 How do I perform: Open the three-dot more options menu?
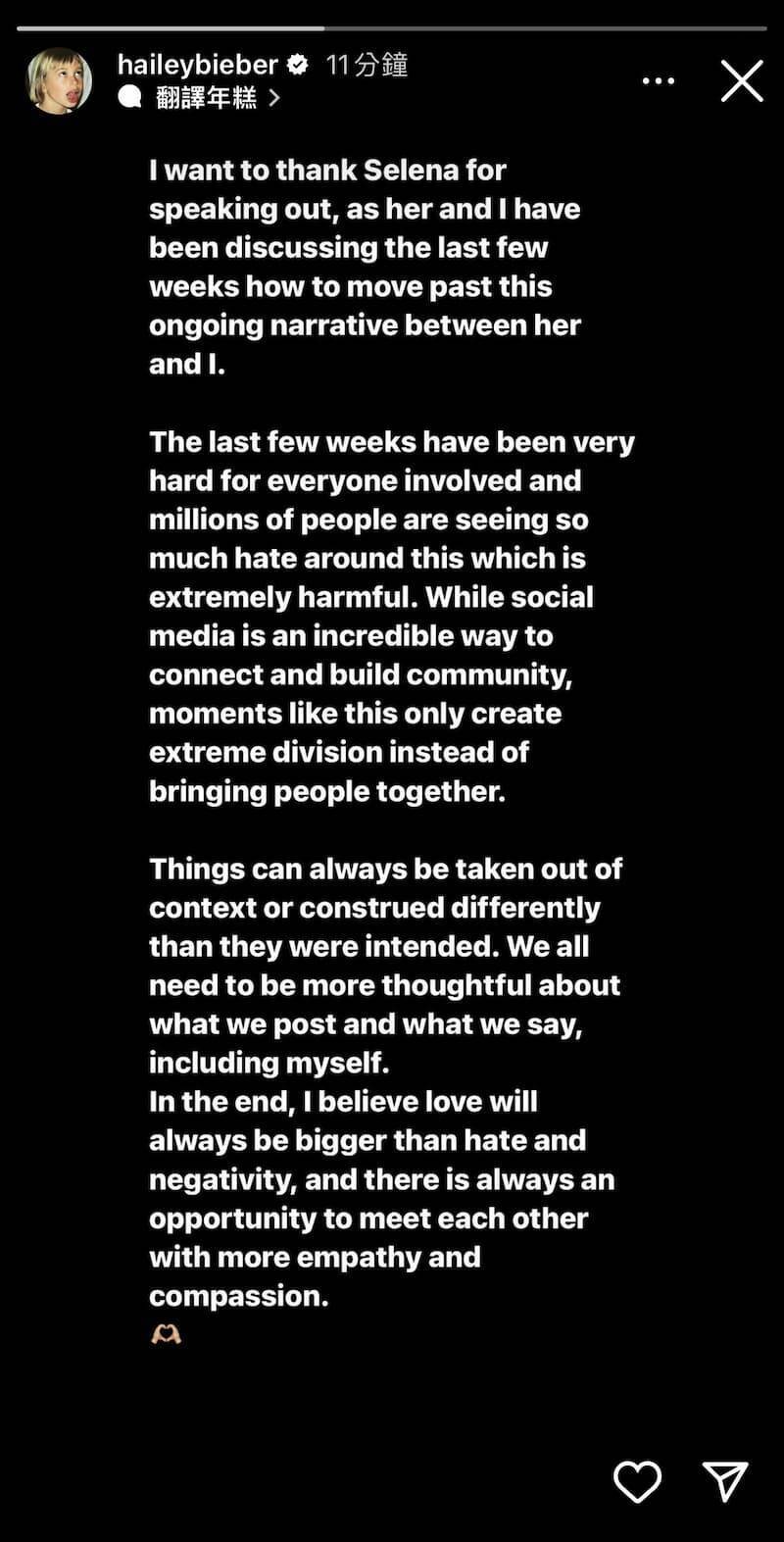tap(658, 81)
